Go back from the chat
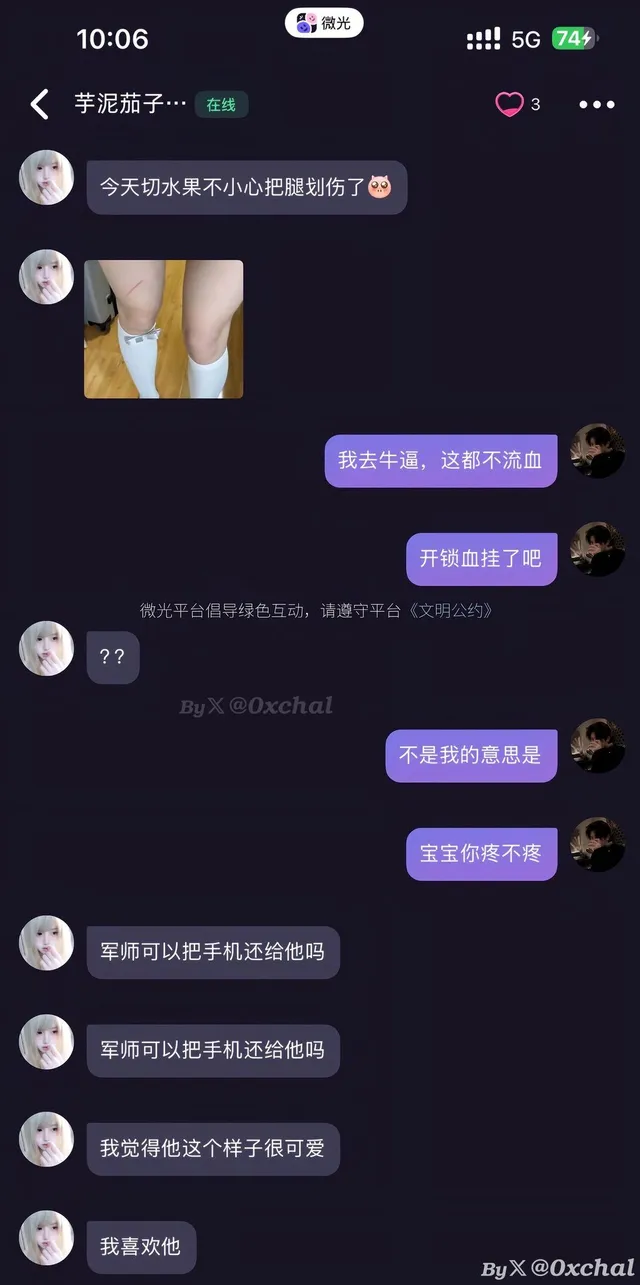The image size is (640, 1285). tap(39, 104)
